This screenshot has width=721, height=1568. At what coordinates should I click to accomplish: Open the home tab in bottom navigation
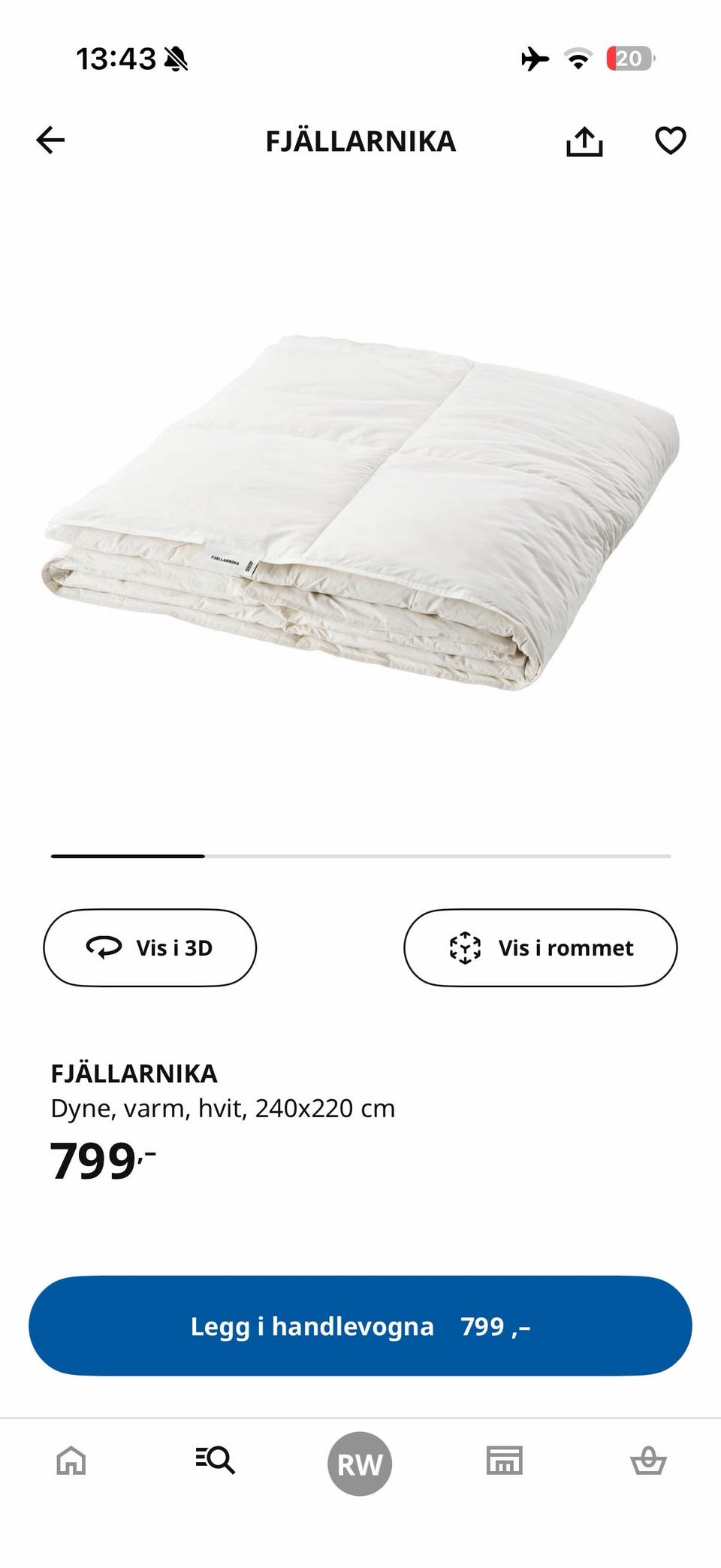pyautogui.click(x=72, y=1461)
